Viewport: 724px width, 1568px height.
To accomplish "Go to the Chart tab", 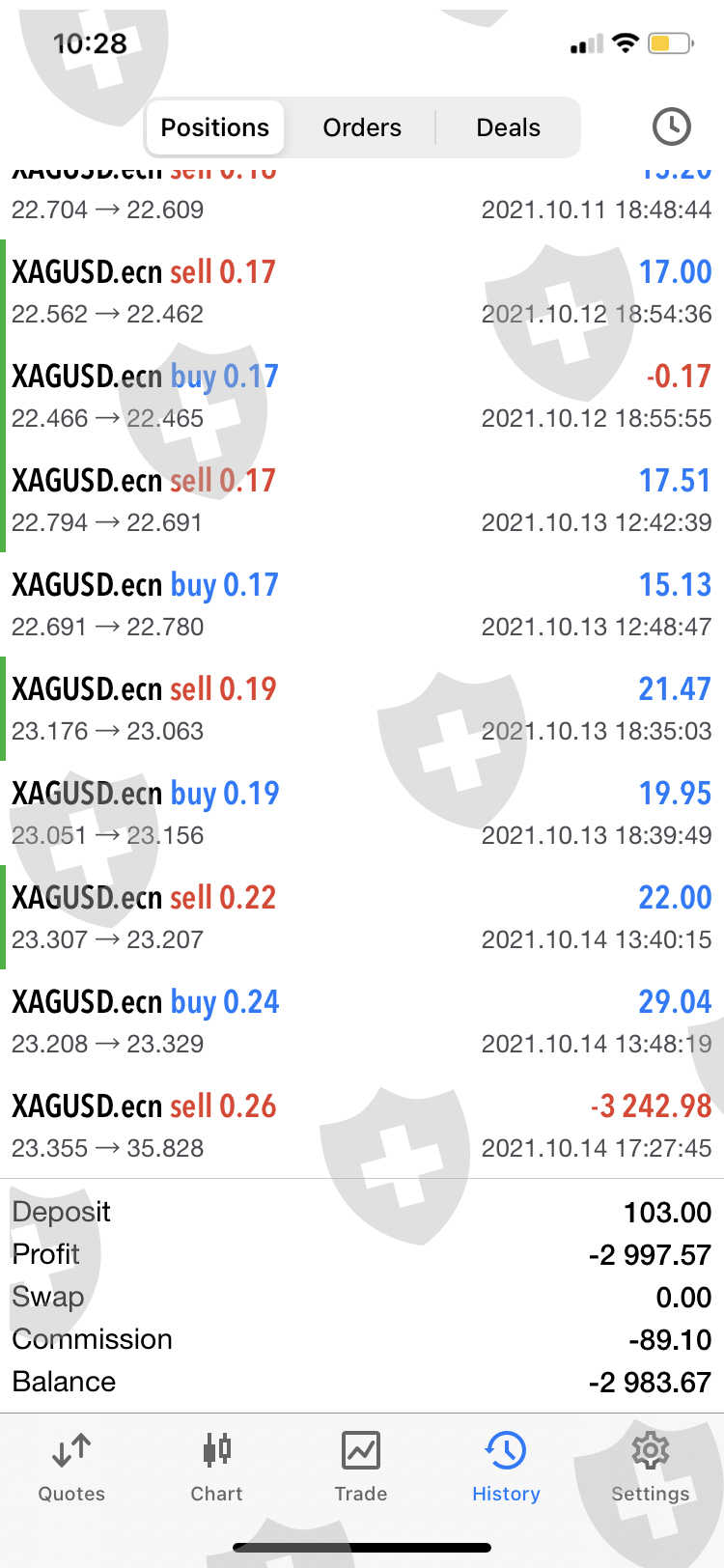I will (x=216, y=1467).
